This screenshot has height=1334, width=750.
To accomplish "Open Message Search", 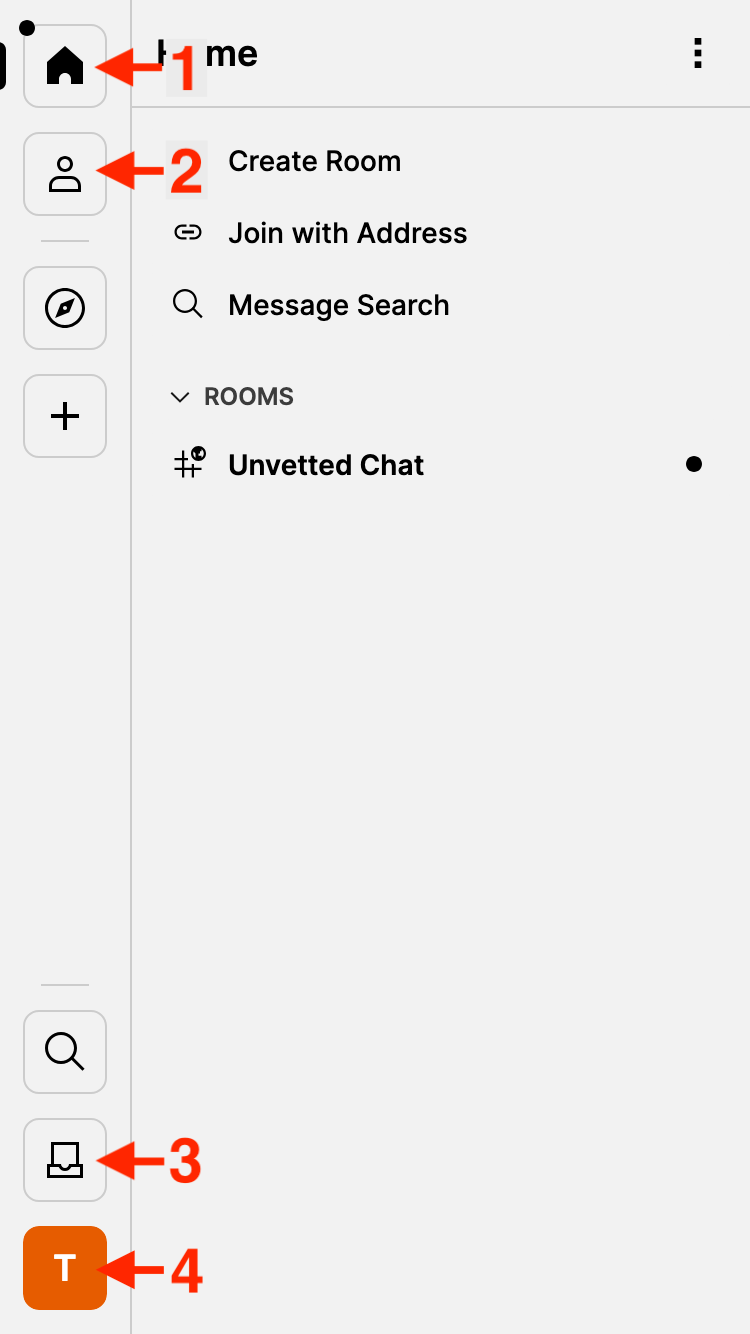I will (x=338, y=306).
